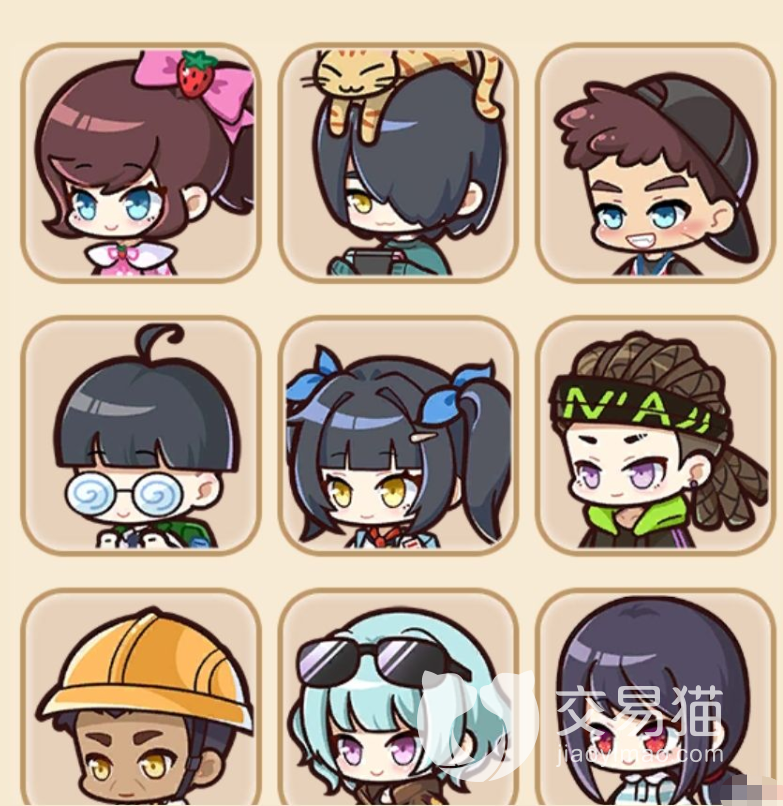Pick the boy wearing backwards black cap
The width and height of the screenshot is (783, 806).
pyautogui.click(x=655, y=162)
